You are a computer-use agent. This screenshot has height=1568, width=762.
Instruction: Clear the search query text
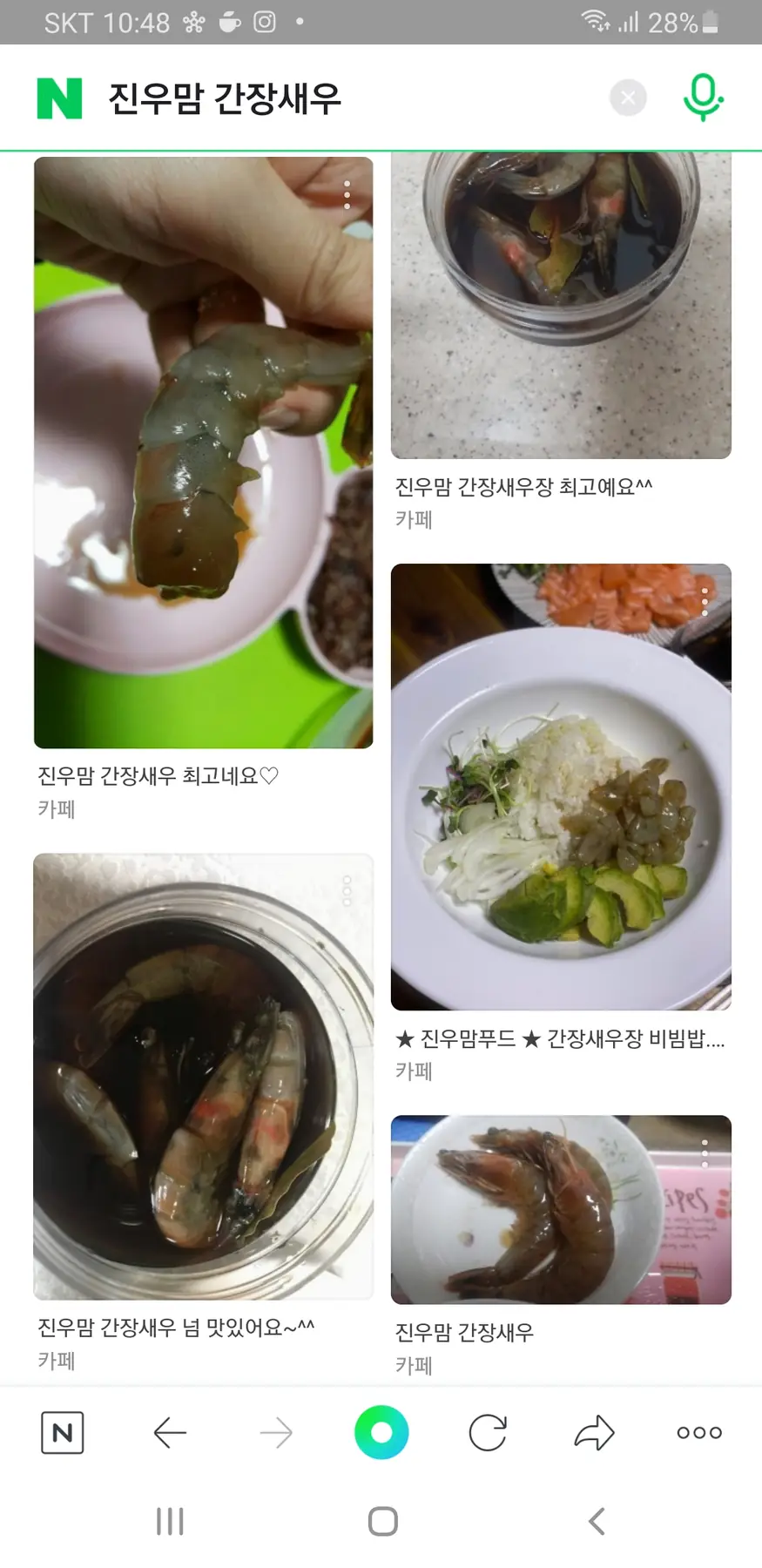coord(628,98)
